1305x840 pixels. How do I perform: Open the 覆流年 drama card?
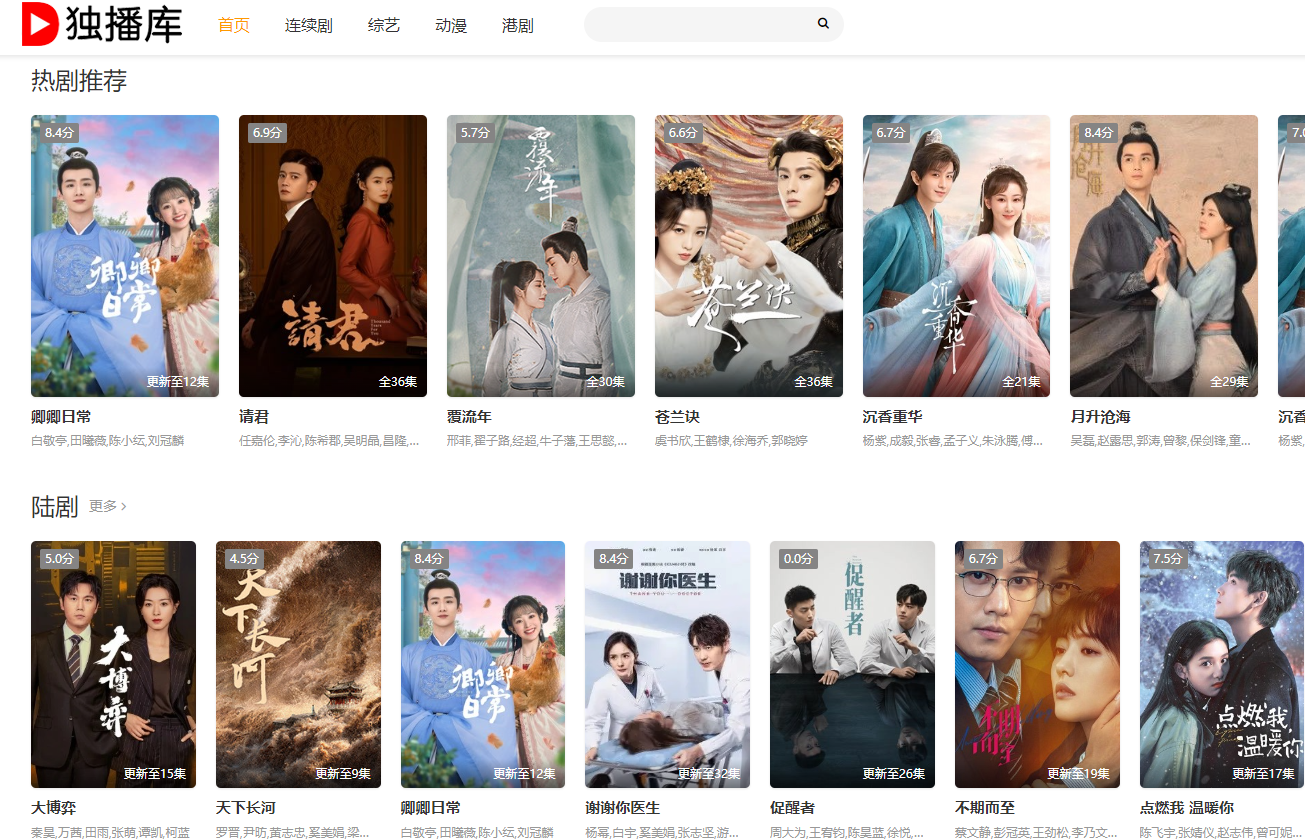(x=541, y=256)
